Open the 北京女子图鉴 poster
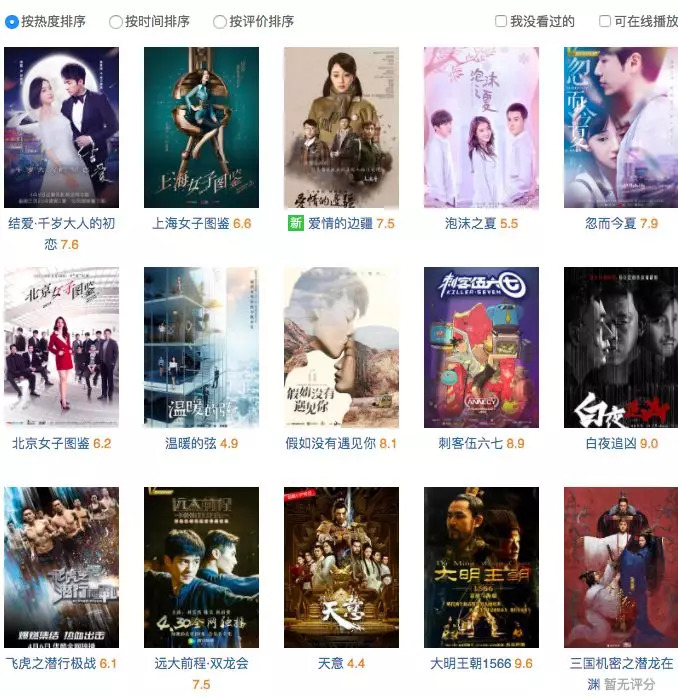 point(61,347)
